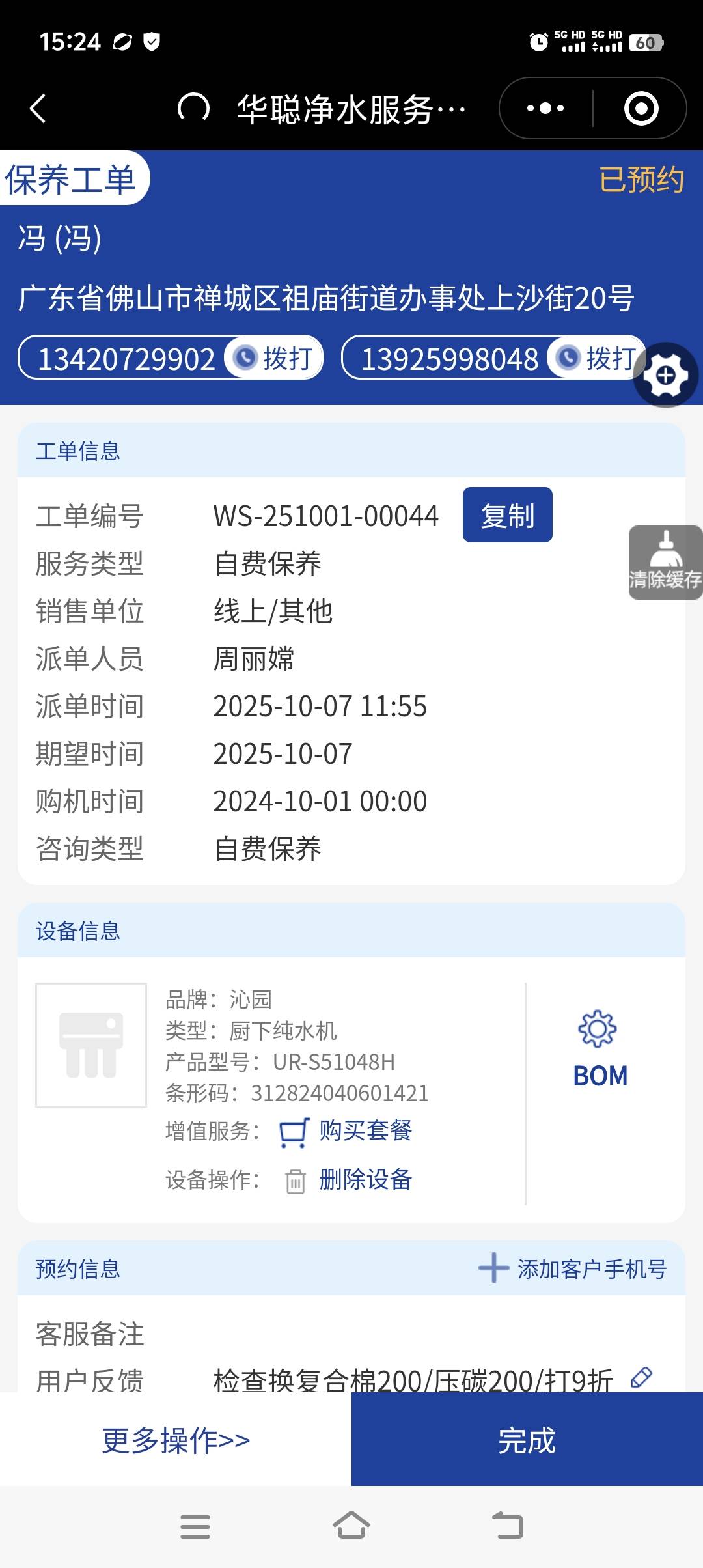Edit the 用户反馈 text with the pencil icon
Image resolution: width=703 pixels, height=1568 pixels.
pos(641,1378)
